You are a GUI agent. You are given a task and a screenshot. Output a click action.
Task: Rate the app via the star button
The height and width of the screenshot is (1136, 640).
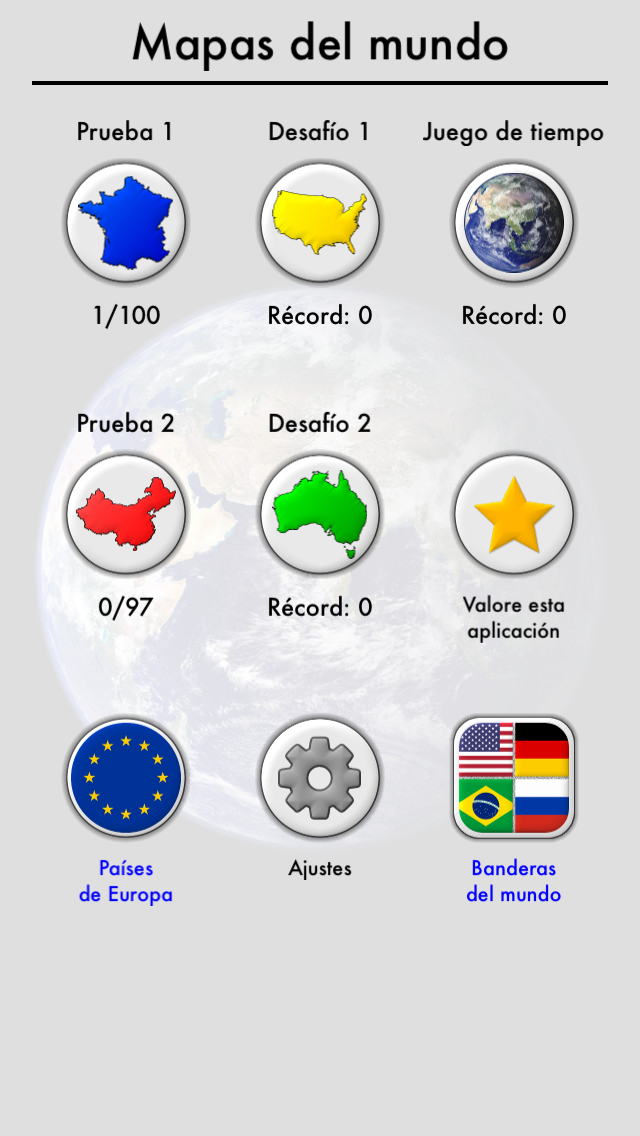[x=514, y=514]
